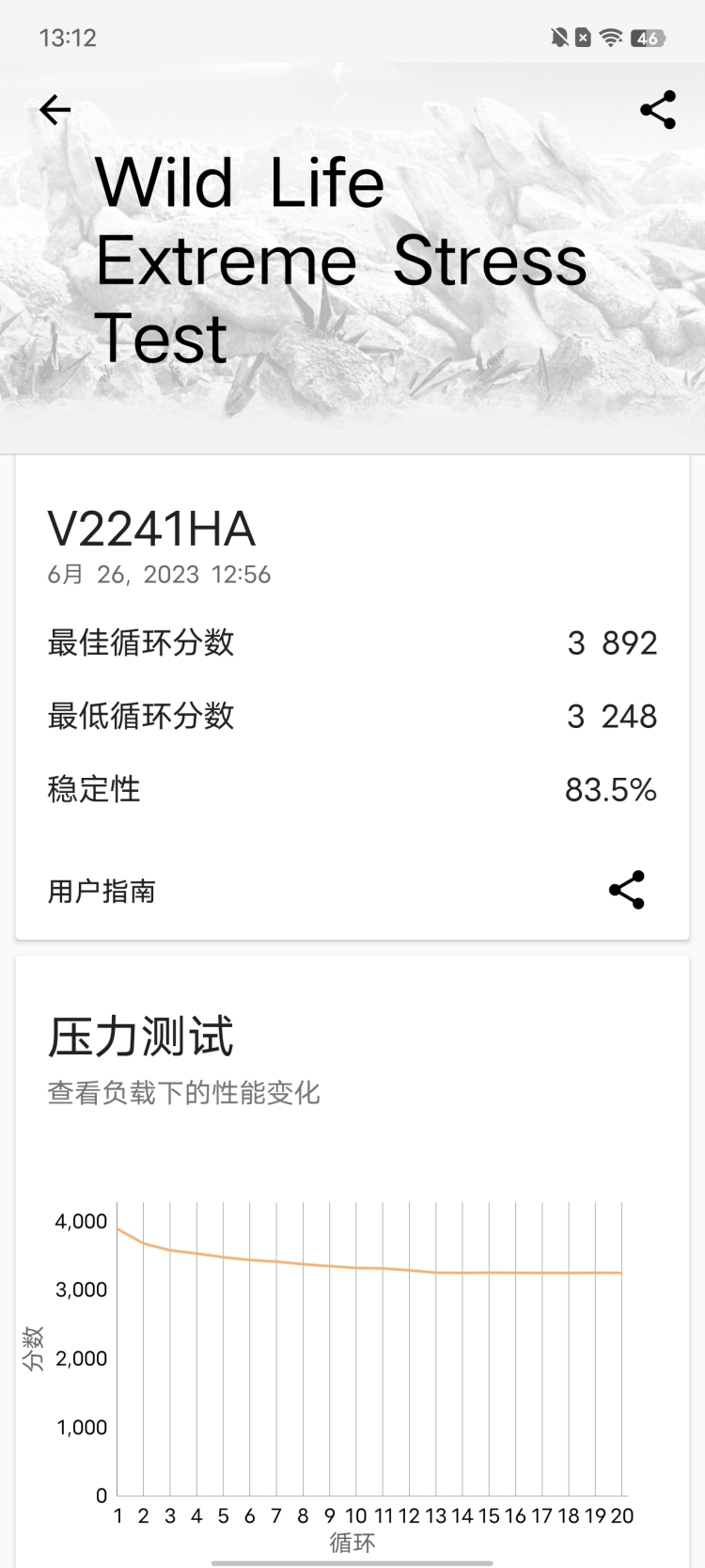The height and width of the screenshot is (1568, 705).
Task: Tap the 稳定性 stability value 83.5%
Action: point(614,790)
